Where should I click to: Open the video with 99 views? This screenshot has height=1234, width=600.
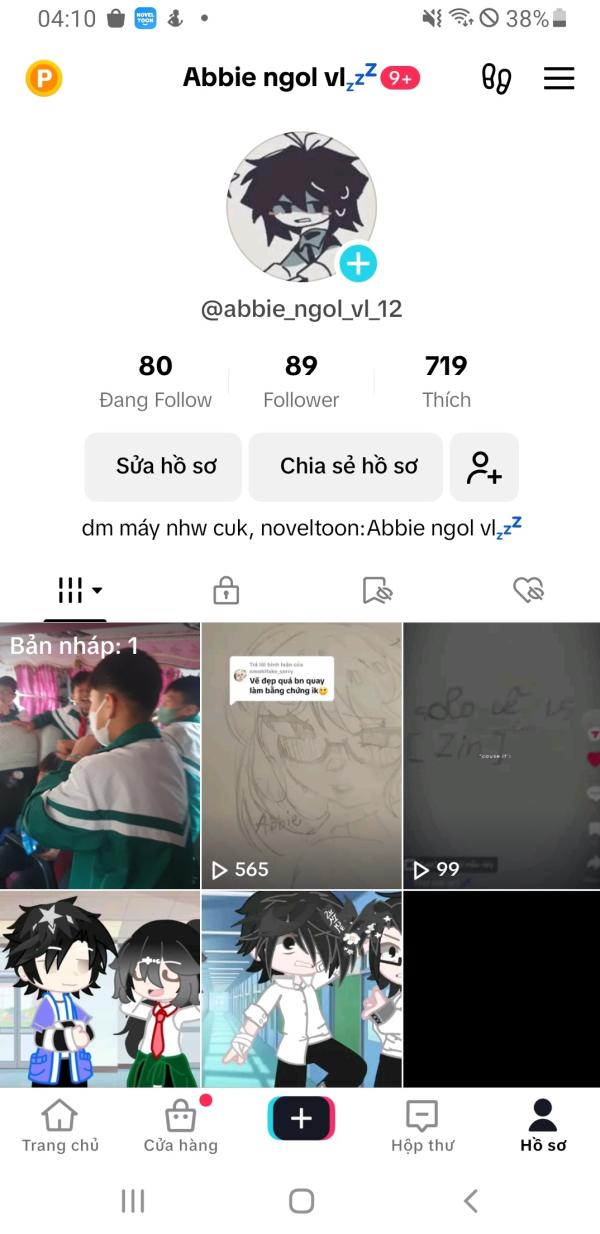(501, 755)
